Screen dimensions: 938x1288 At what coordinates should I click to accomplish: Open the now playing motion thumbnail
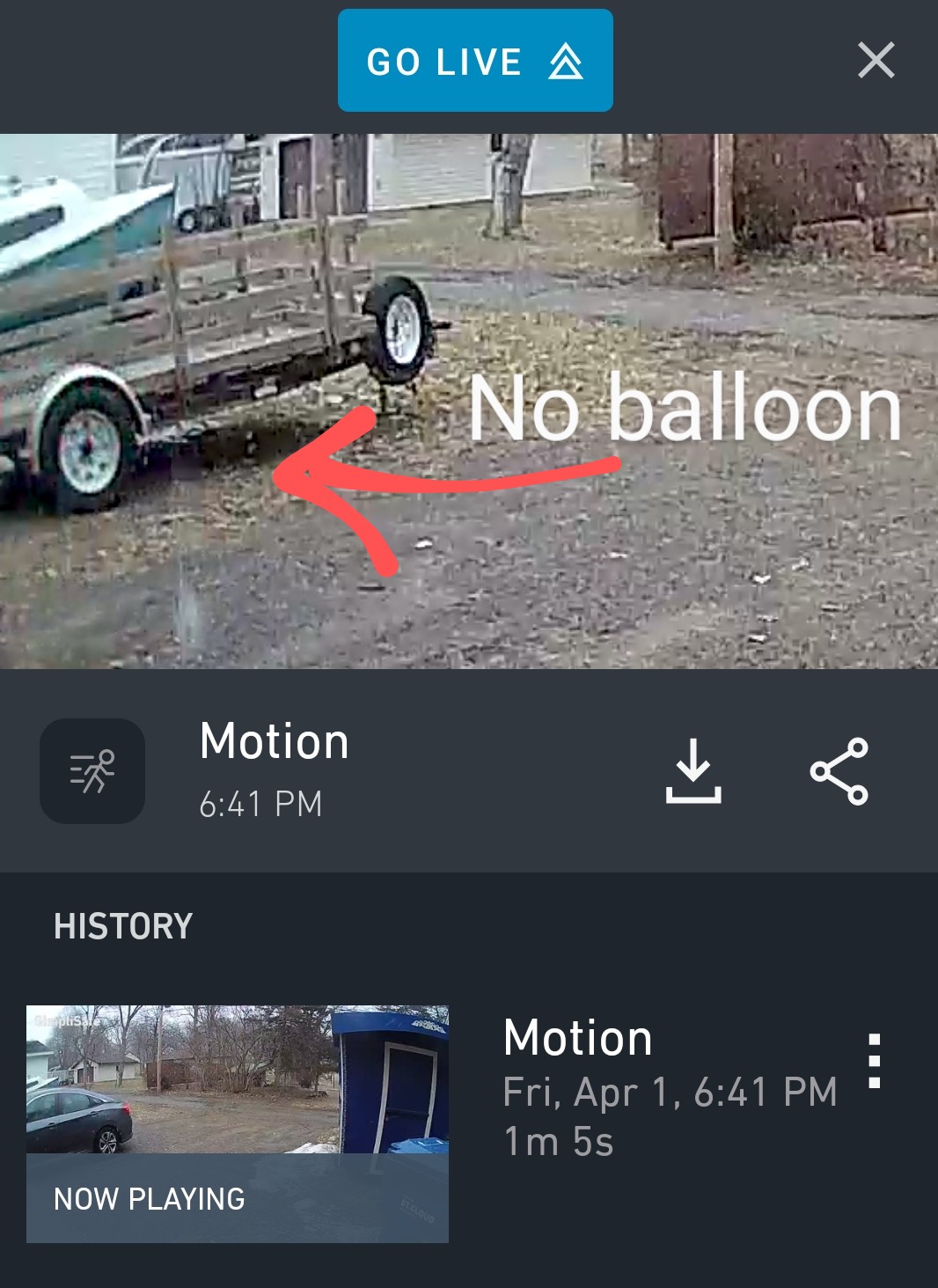pos(238,1123)
